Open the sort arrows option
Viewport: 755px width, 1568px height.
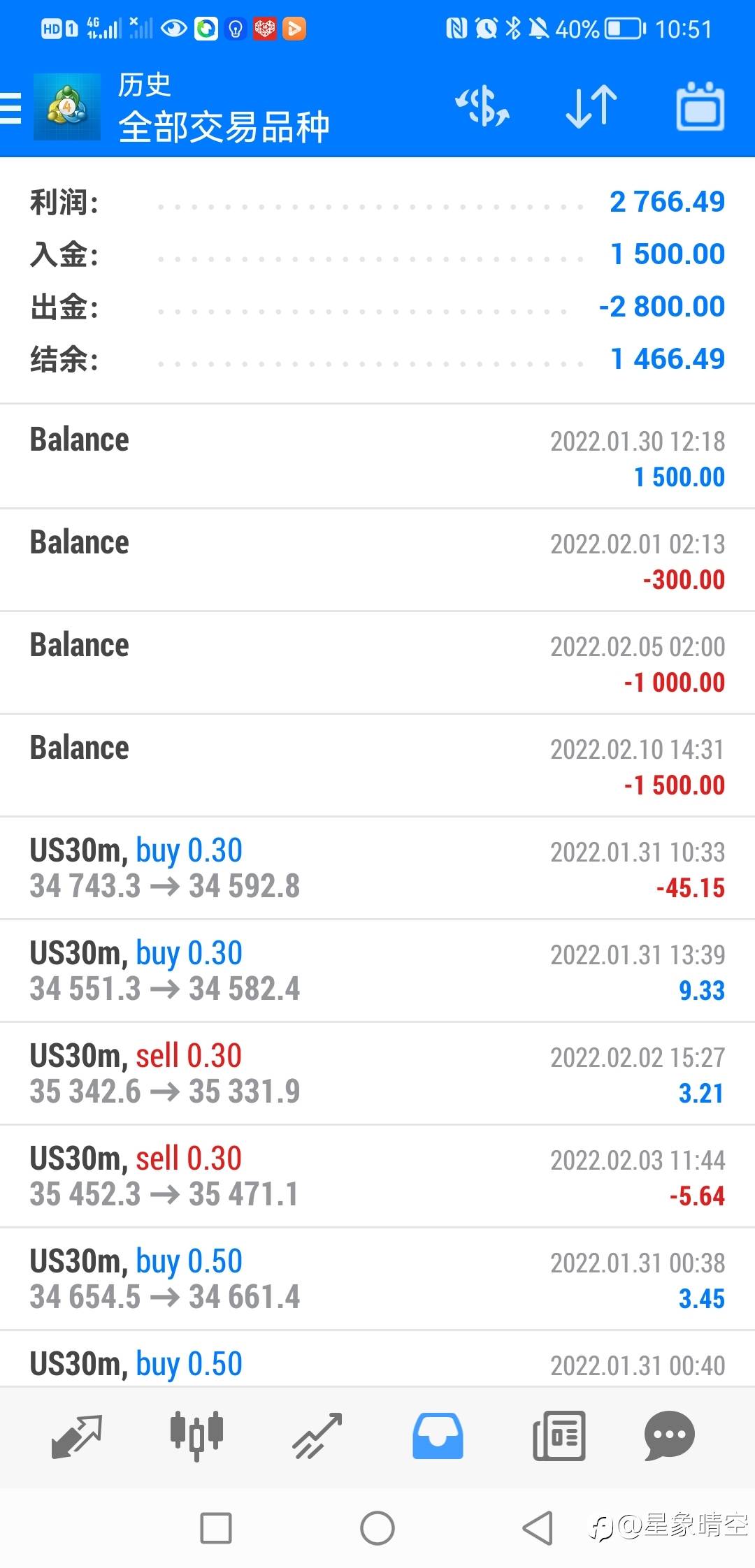[x=591, y=107]
